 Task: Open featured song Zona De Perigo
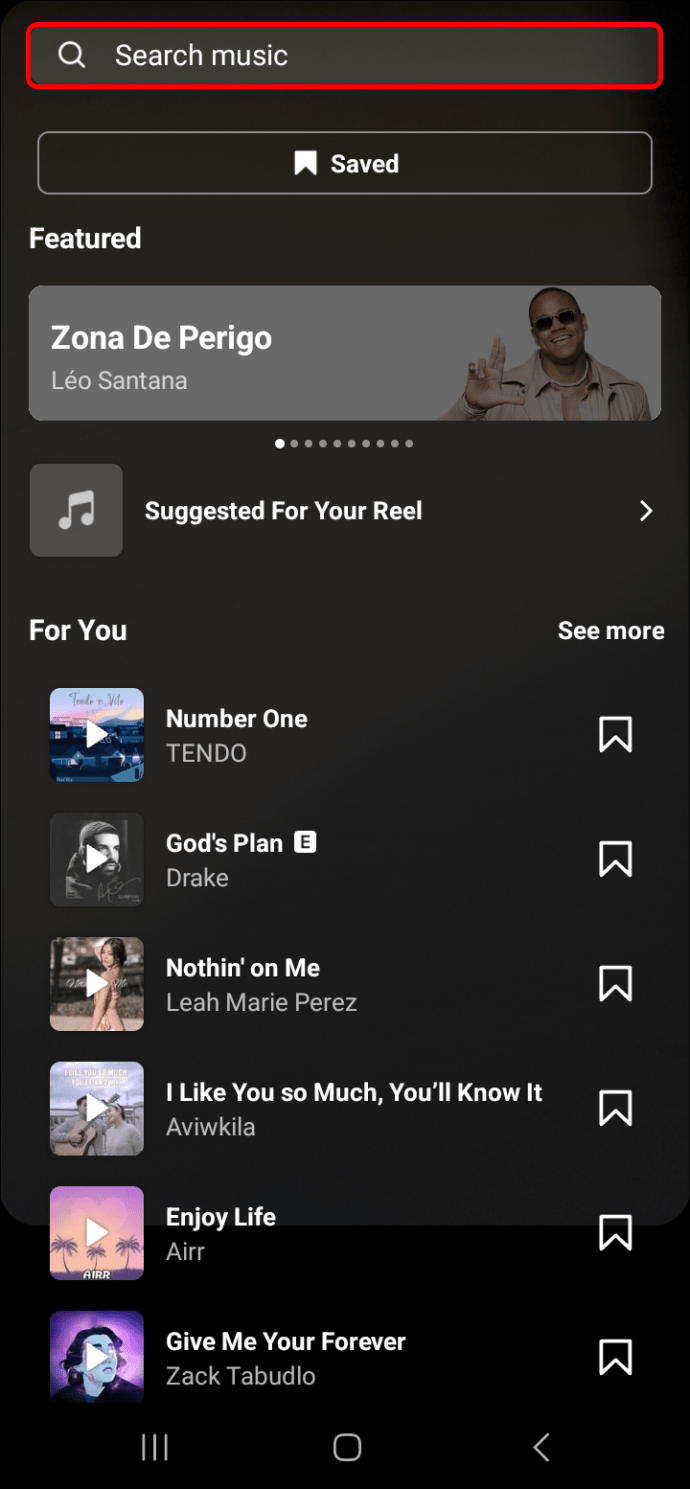click(344, 353)
